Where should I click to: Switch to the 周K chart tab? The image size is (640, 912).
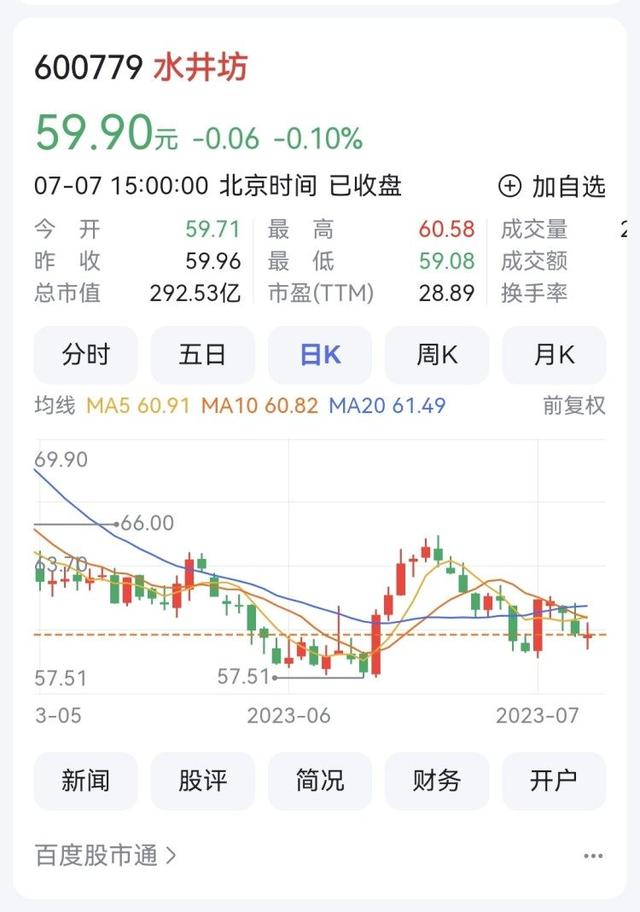coord(437,355)
